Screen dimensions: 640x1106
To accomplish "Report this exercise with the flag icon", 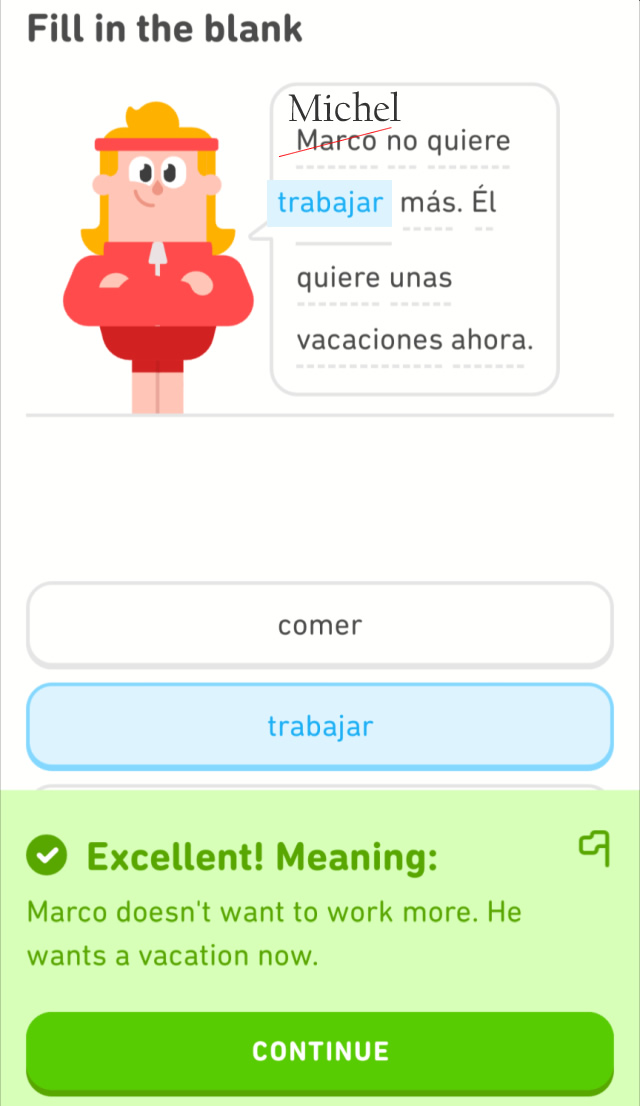I will pos(594,848).
